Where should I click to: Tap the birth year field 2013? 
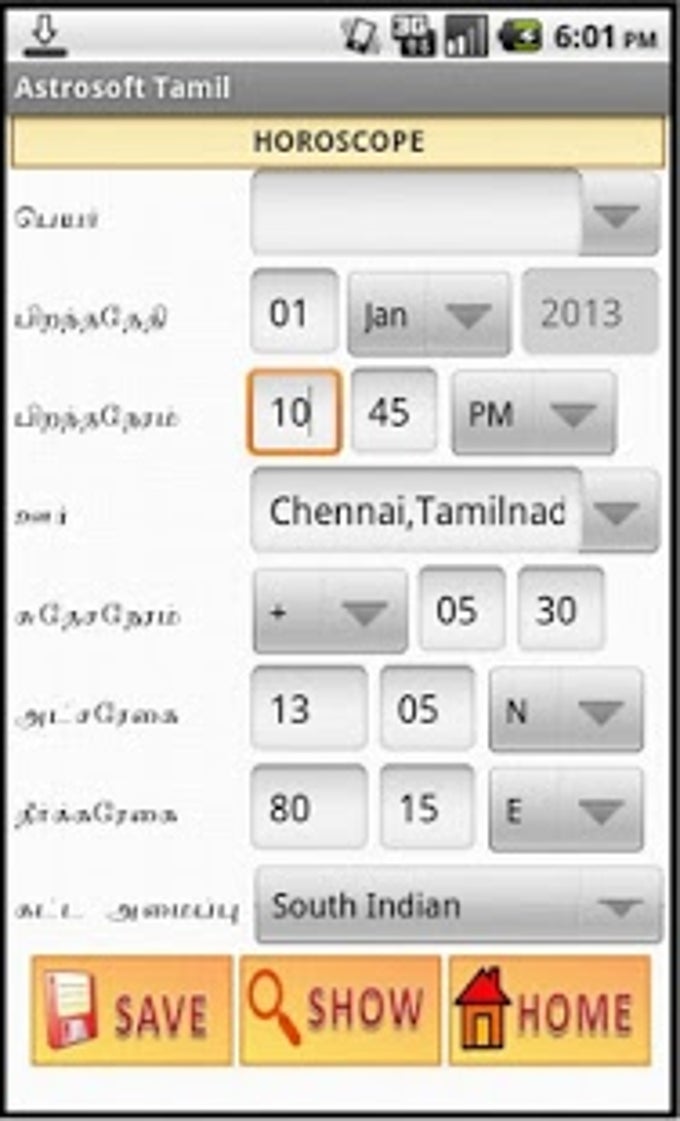(x=589, y=313)
